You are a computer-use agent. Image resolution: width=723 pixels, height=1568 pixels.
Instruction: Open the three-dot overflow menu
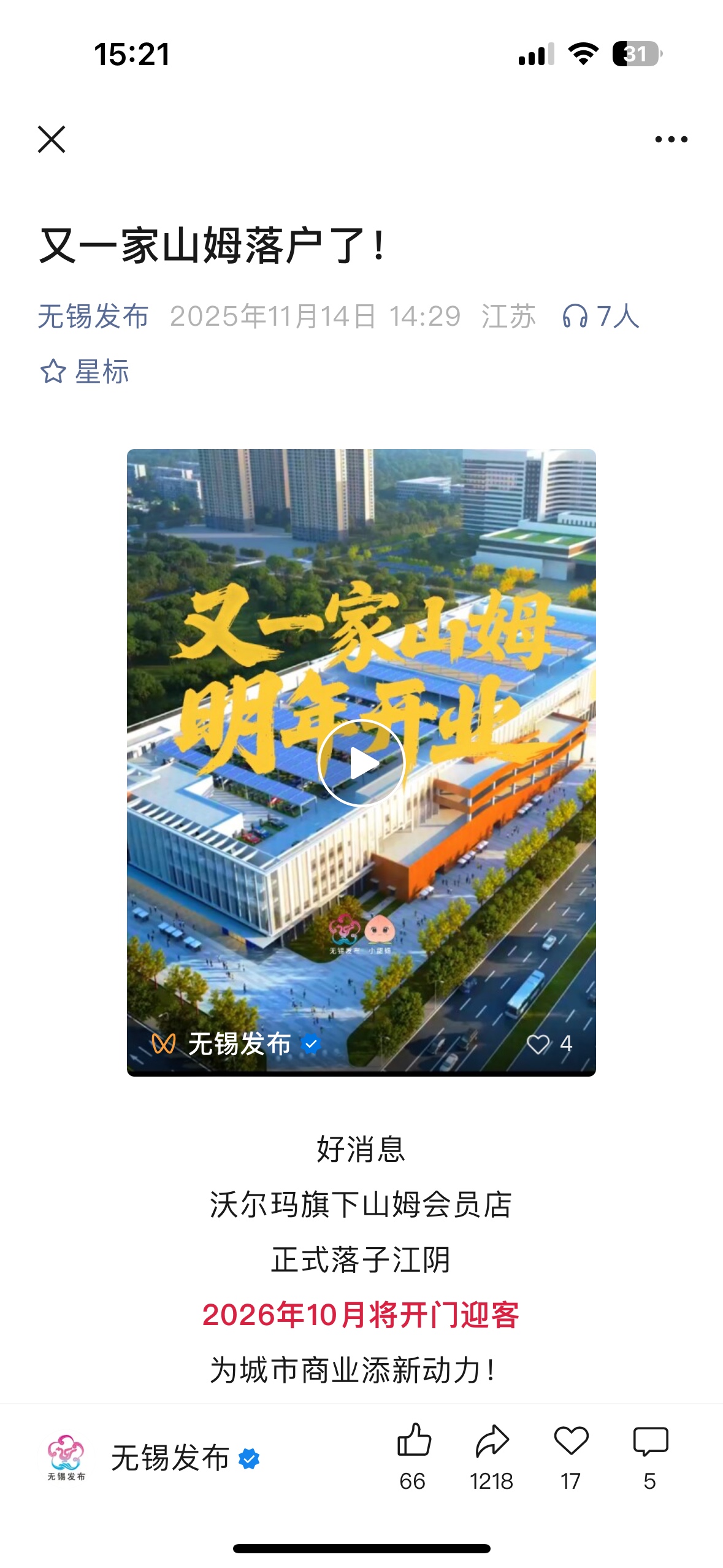coord(671,139)
